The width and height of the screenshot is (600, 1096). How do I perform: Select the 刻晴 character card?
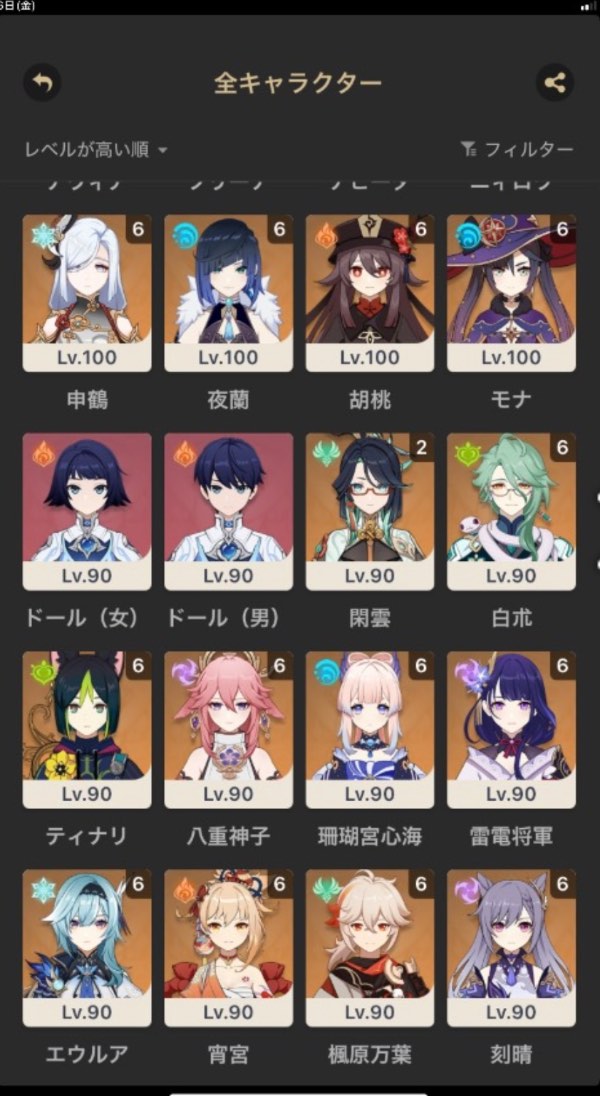(x=511, y=948)
